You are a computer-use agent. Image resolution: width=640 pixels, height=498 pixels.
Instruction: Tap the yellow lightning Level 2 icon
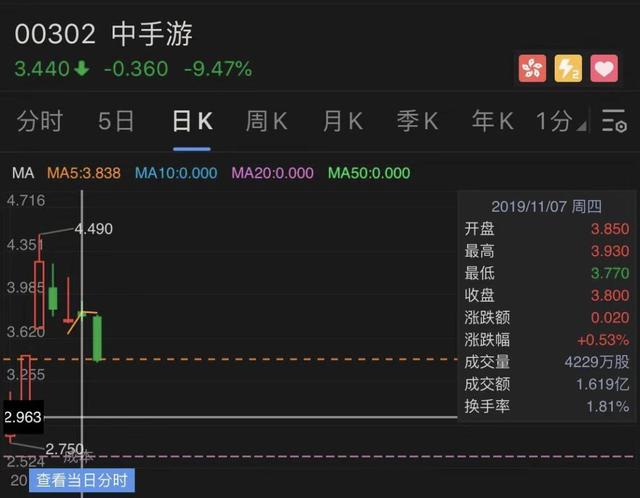coord(568,68)
